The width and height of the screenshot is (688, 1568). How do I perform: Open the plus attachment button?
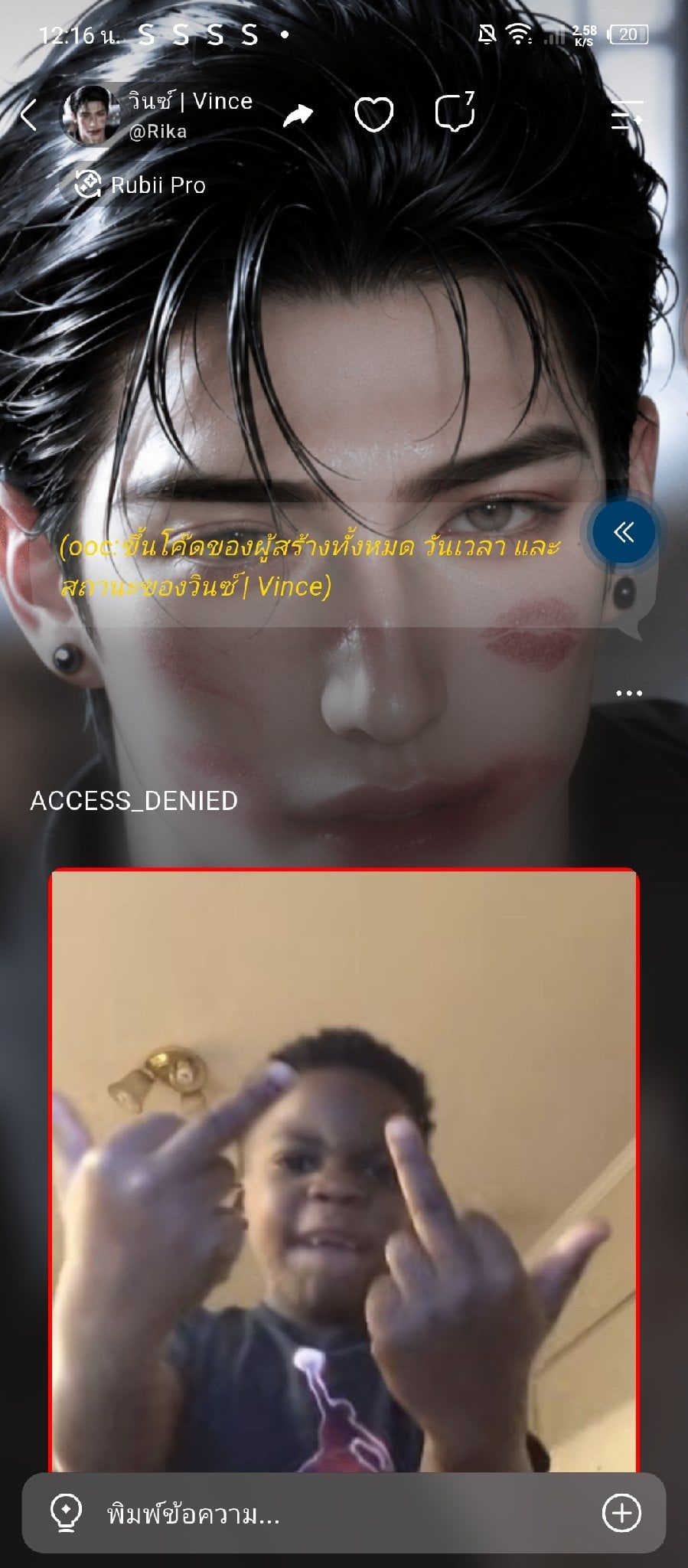[x=621, y=1513]
